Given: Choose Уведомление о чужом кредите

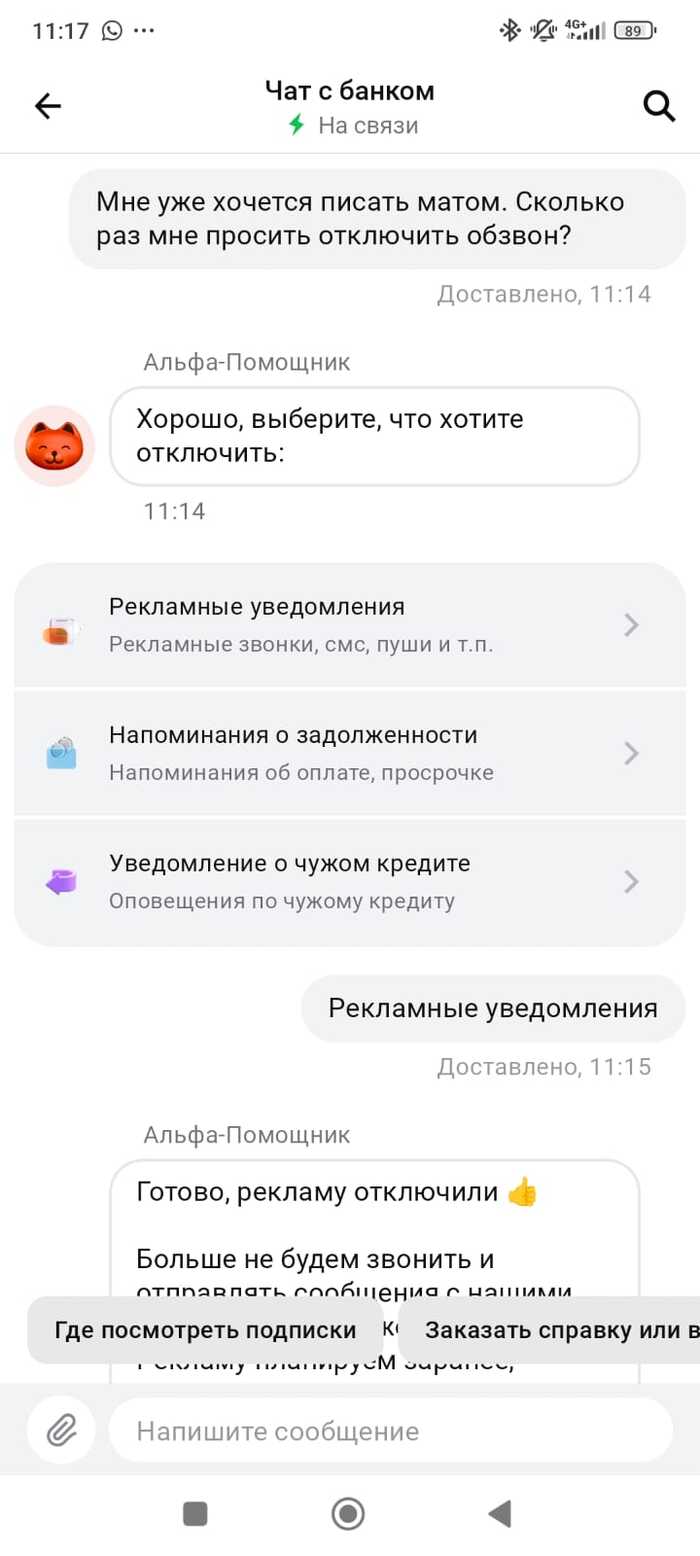Looking at the screenshot, I should click(349, 882).
